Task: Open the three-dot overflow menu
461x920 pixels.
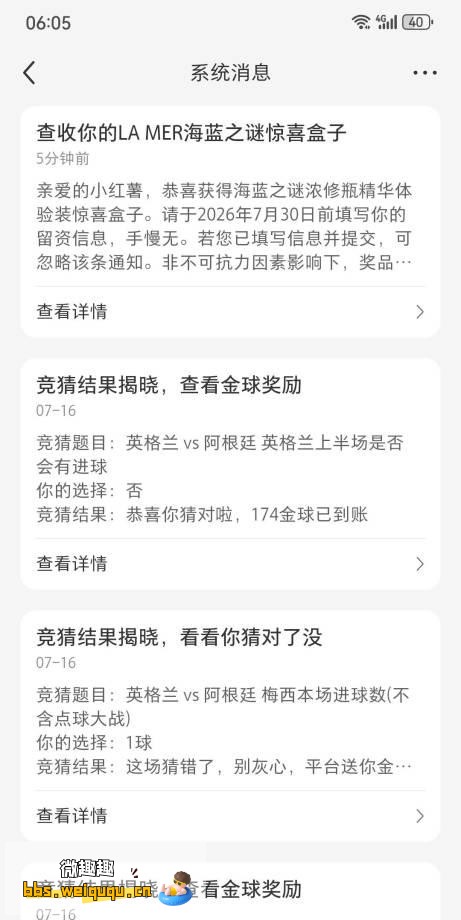Action: coord(425,73)
